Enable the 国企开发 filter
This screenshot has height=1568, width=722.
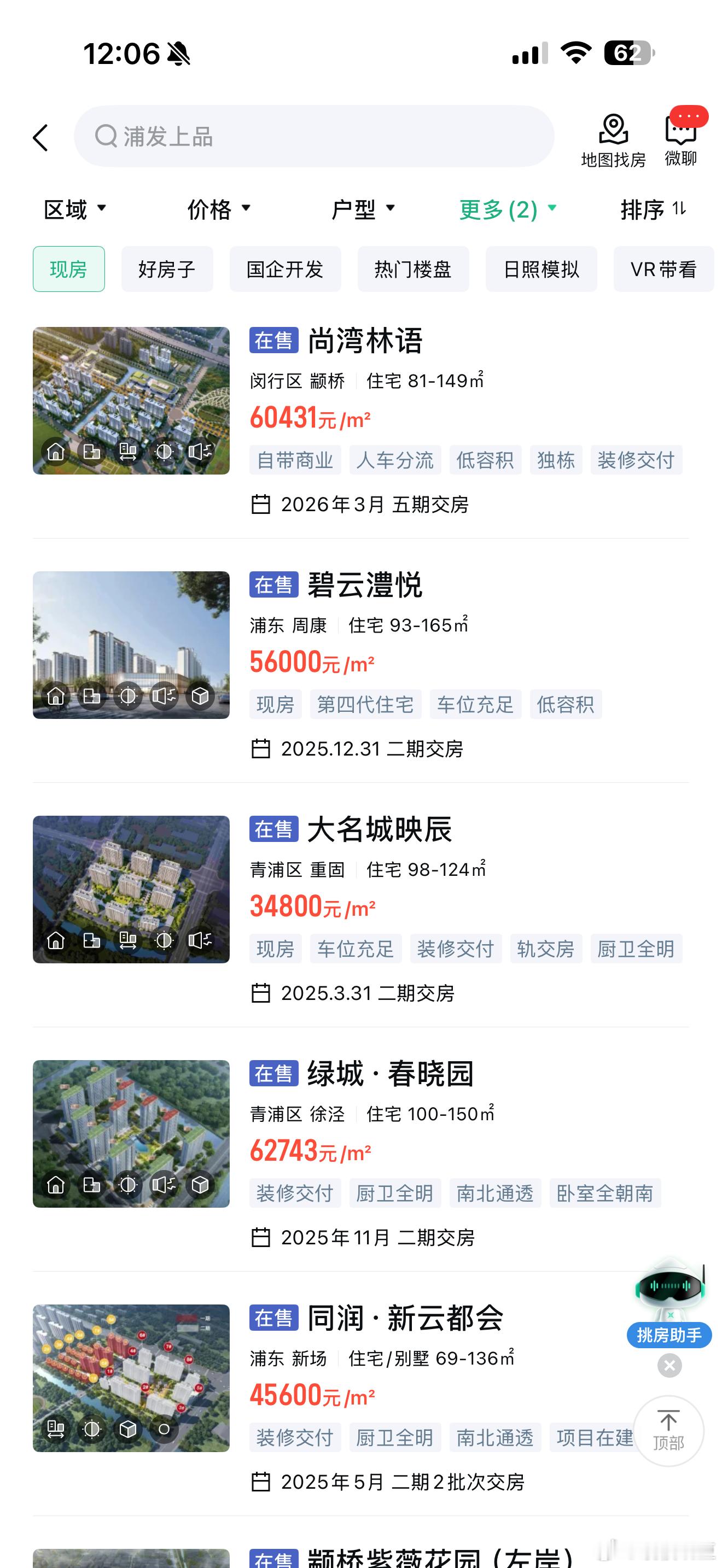pos(285,269)
